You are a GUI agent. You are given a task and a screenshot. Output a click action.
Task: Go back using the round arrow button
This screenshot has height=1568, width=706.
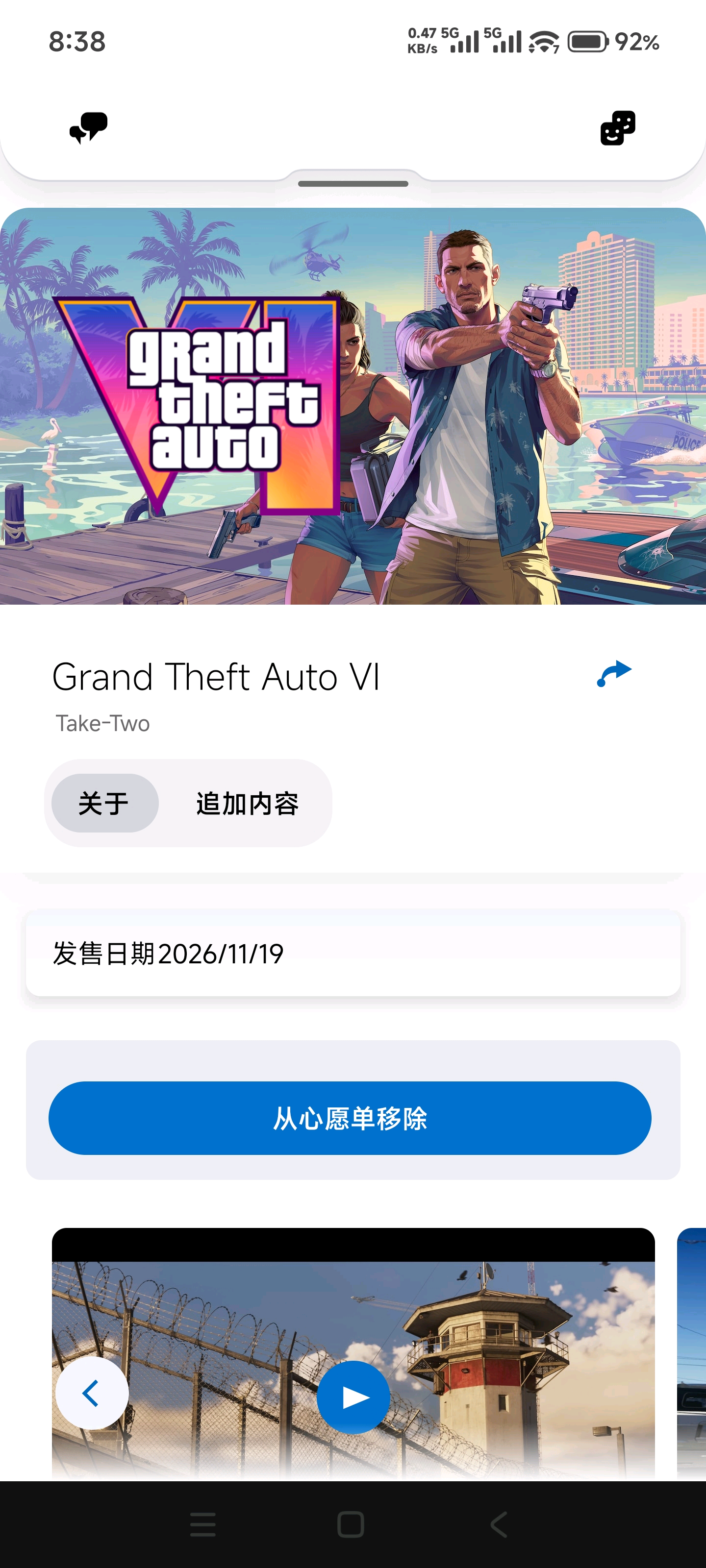[x=92, y=1393]
